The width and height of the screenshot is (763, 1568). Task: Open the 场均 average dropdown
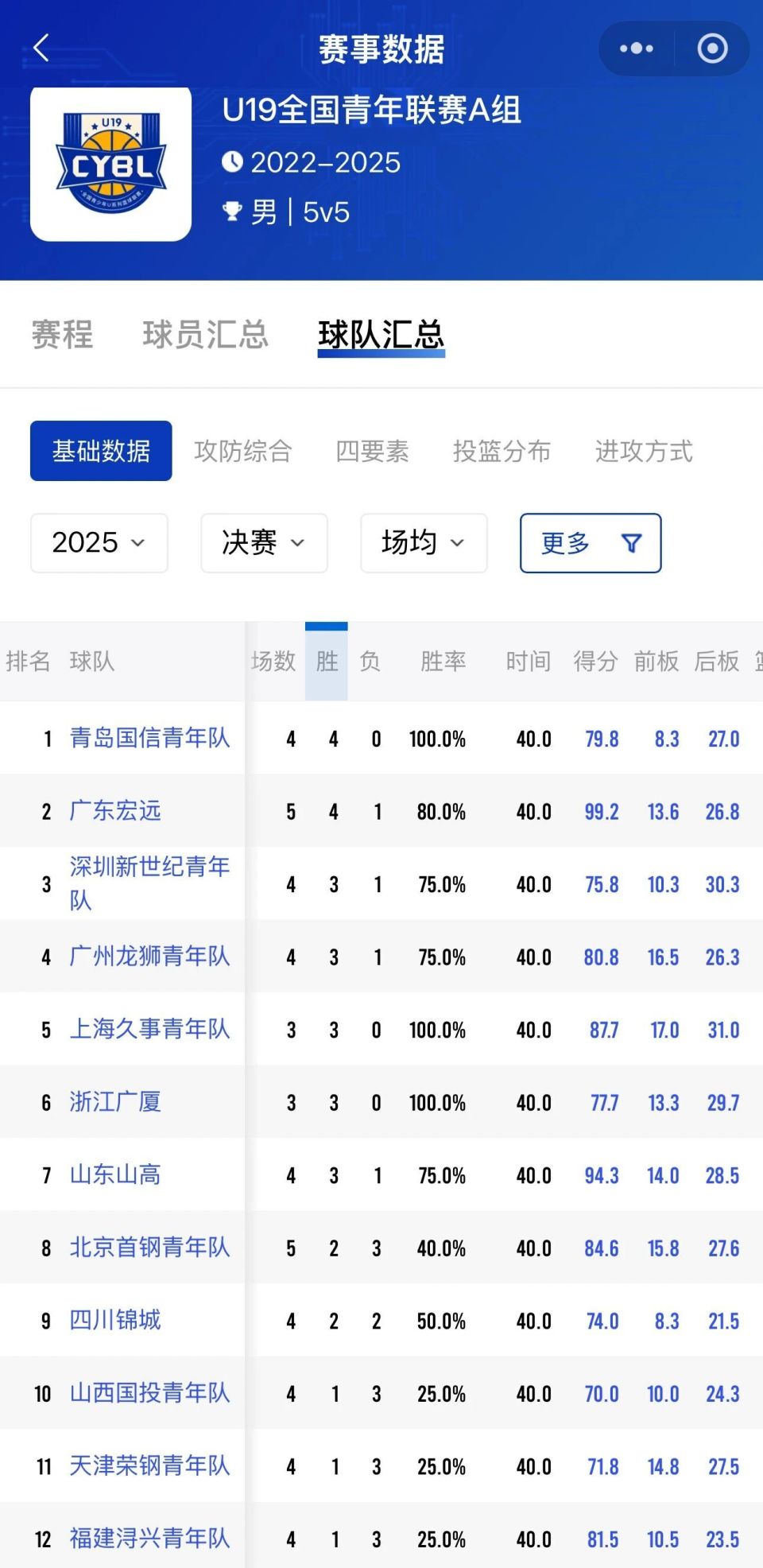[x=423, y=543]
